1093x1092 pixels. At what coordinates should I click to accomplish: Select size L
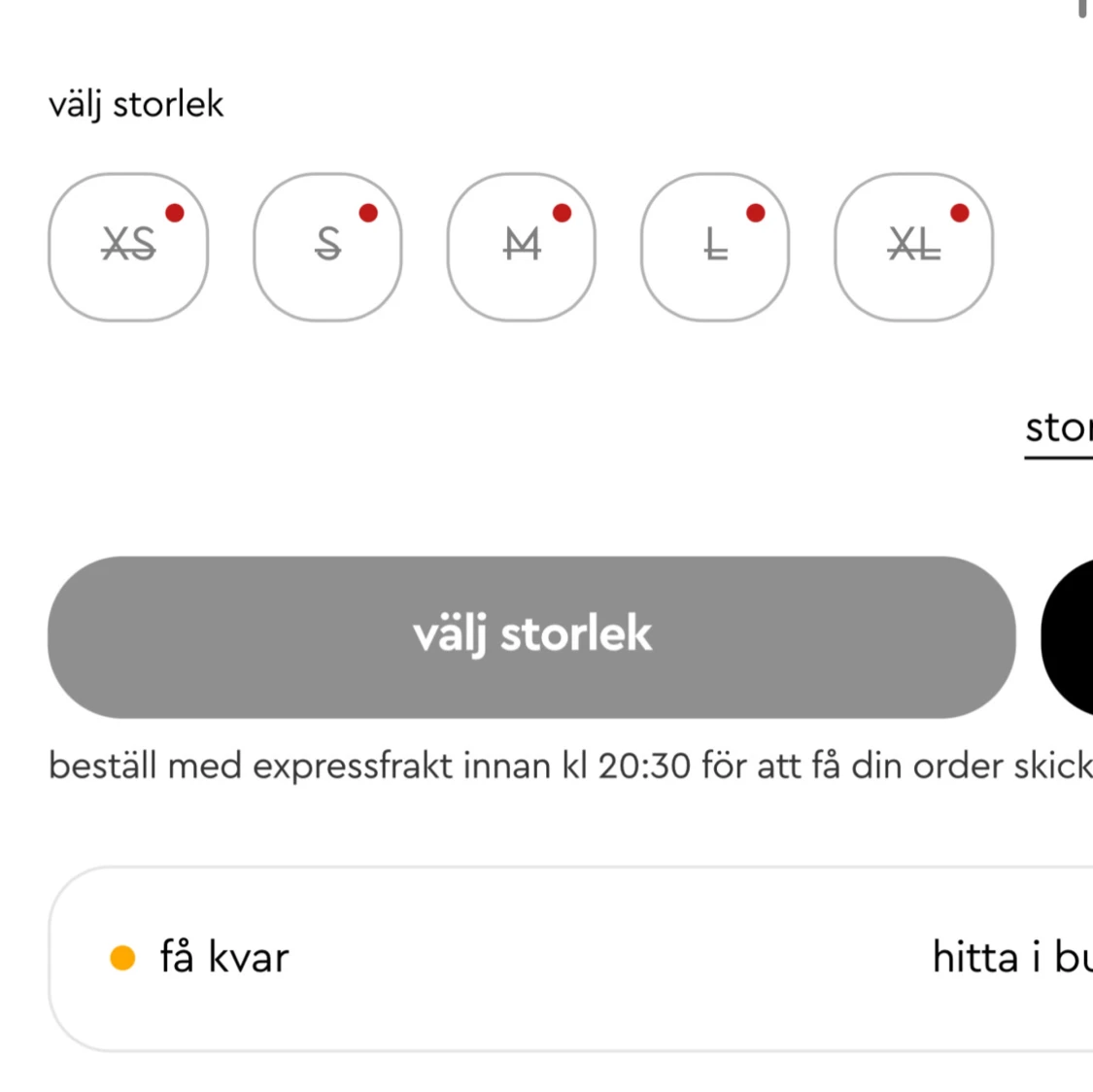point(715,247)
